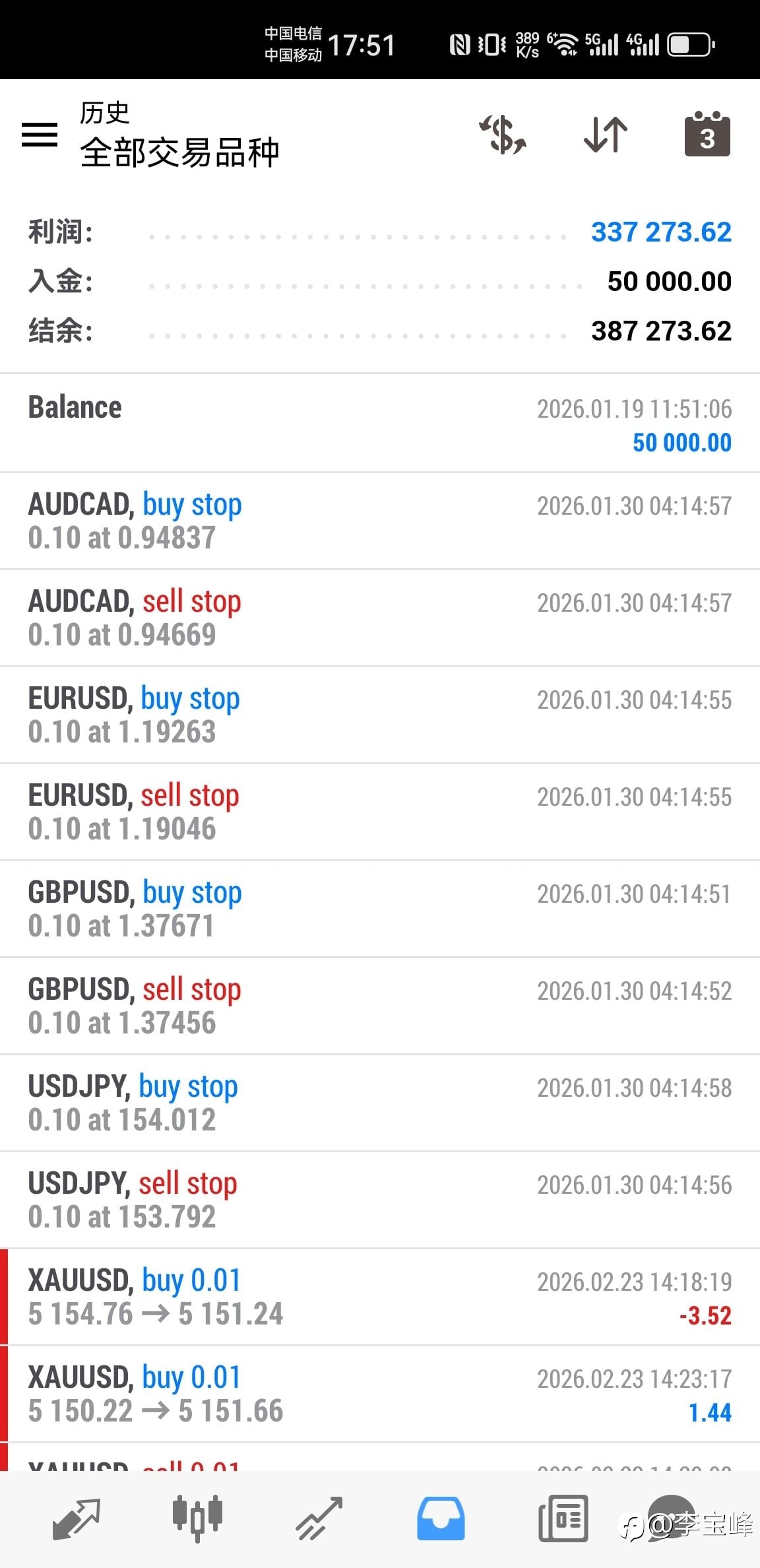Open the Balance 50 000.00 deposit row

pyautogui.click(x=380, y=424)
